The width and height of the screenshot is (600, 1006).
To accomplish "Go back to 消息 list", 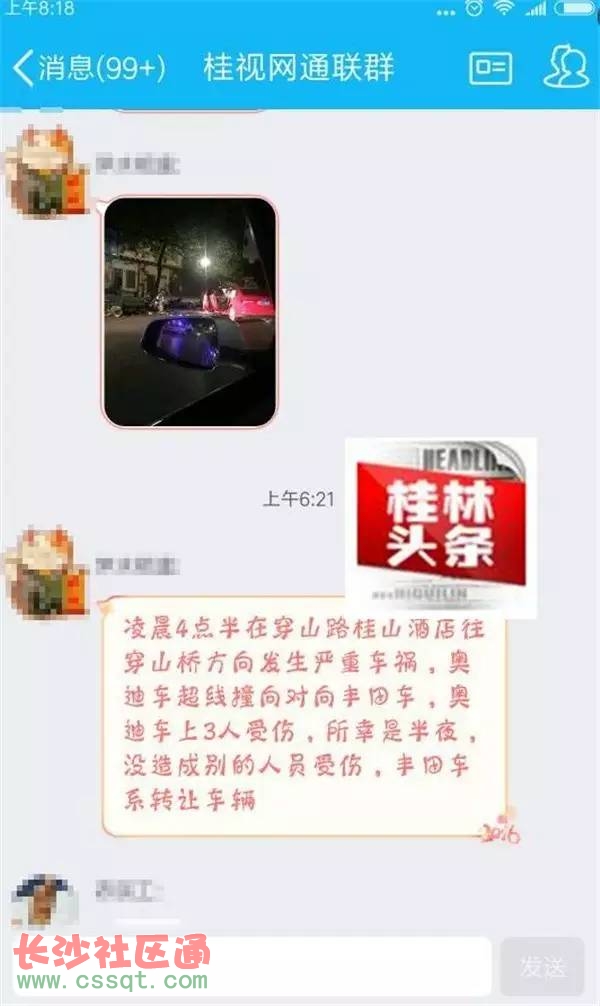I will [88, 68].
